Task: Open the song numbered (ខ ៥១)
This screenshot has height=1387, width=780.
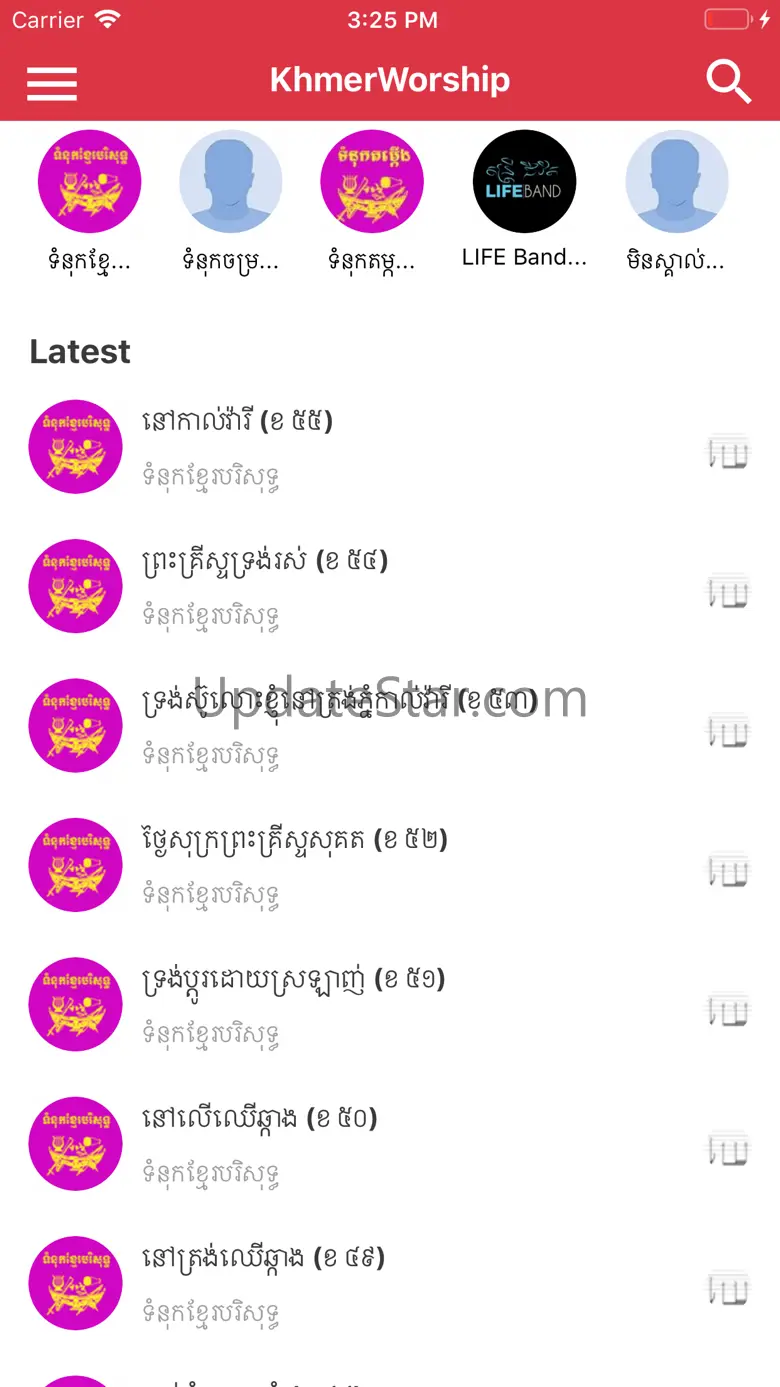Action: point(390,1004)
